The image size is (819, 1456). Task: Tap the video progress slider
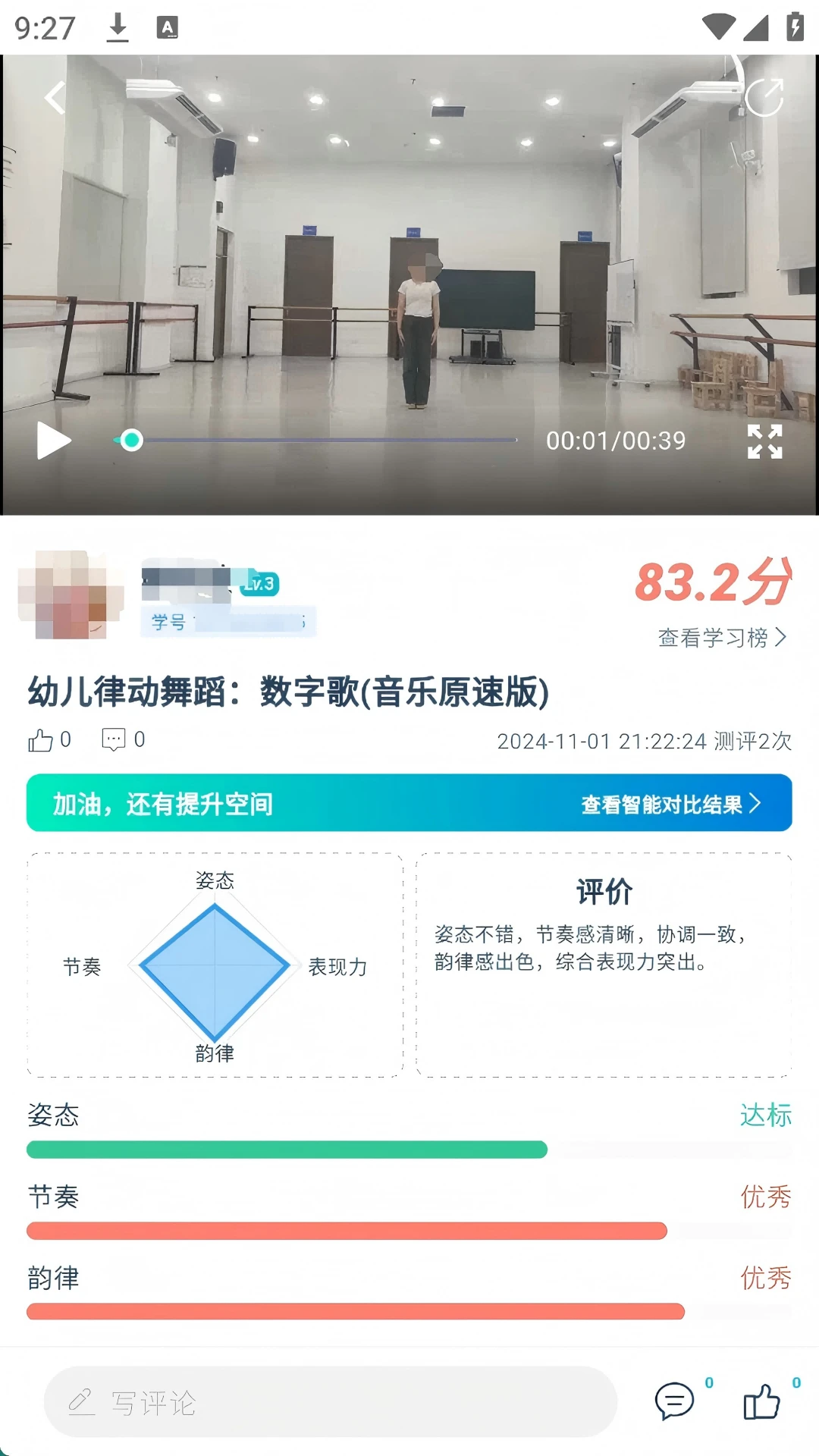coord(315,440)
